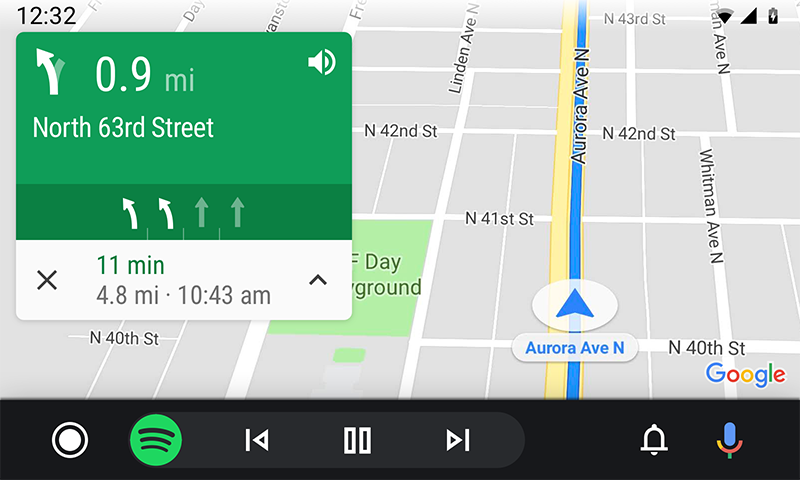Close the active navigation route
The image size is (800, 480).
tap(47, 280)
